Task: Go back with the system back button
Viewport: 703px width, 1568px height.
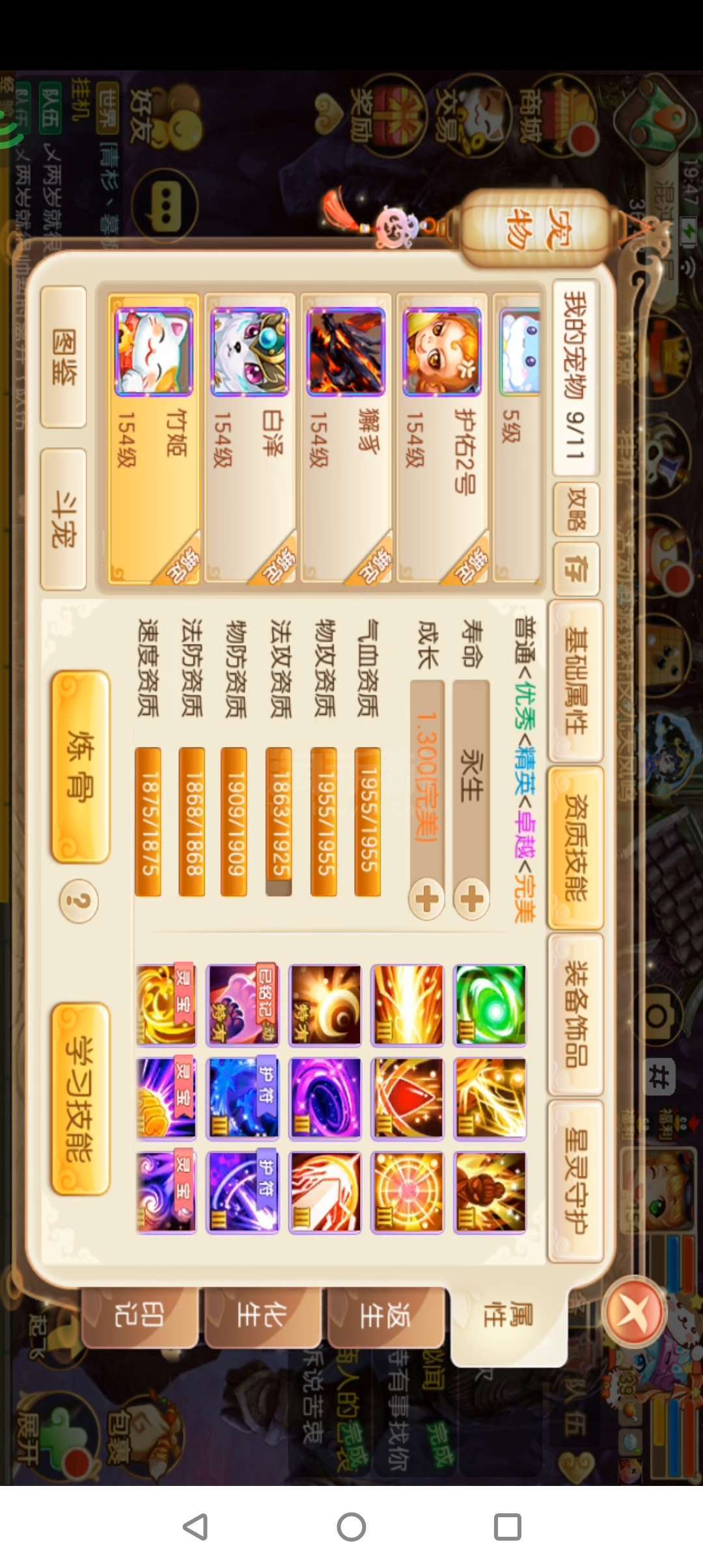Action: click(195, 1526)
